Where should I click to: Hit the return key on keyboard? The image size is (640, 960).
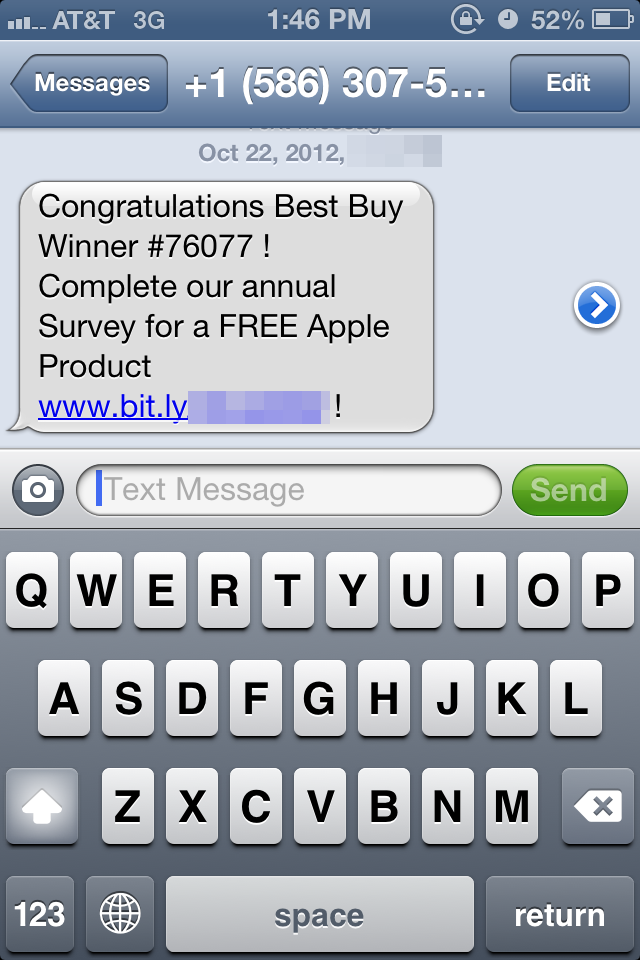pyautogui.click(x=559, y=914)
